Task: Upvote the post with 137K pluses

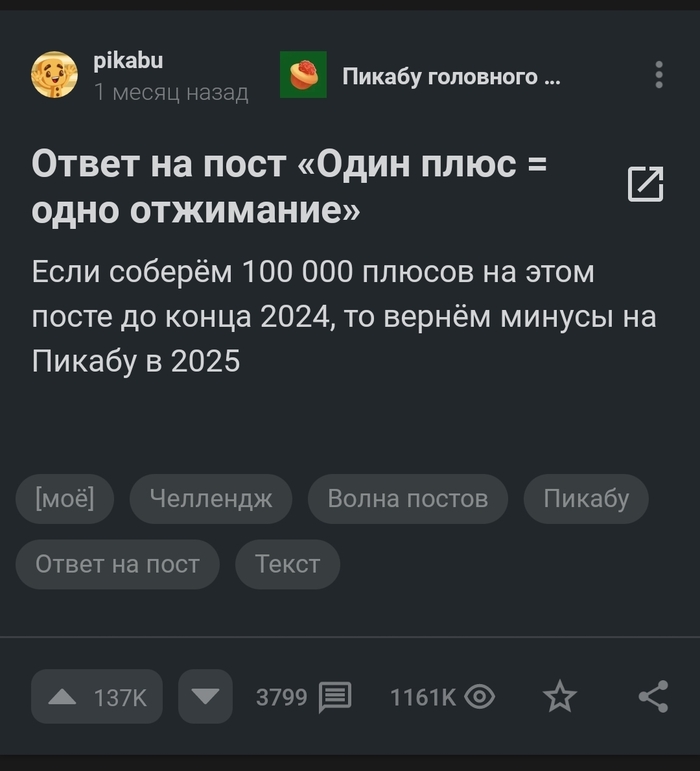Action: click(96, 696)
